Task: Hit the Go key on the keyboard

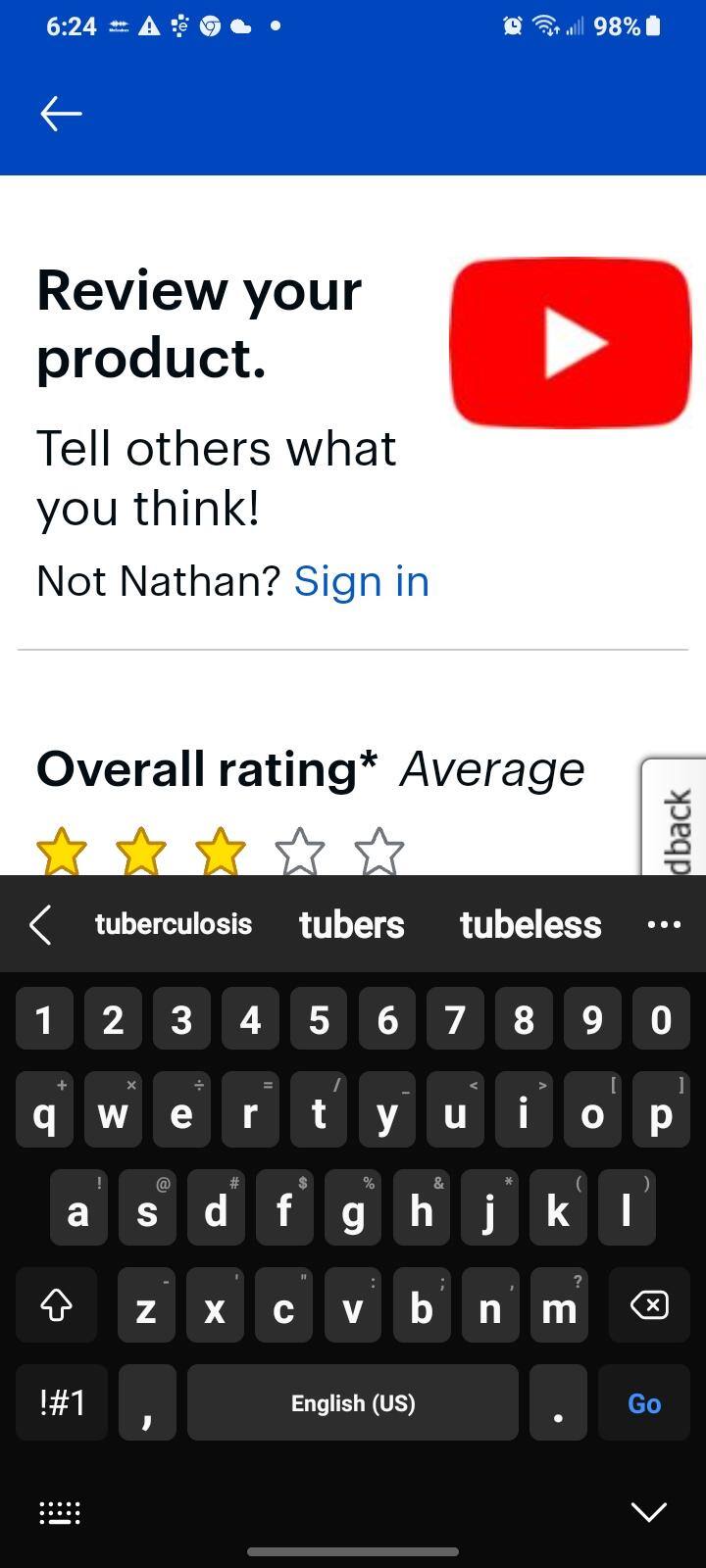Action: (x=644, y=1403)
